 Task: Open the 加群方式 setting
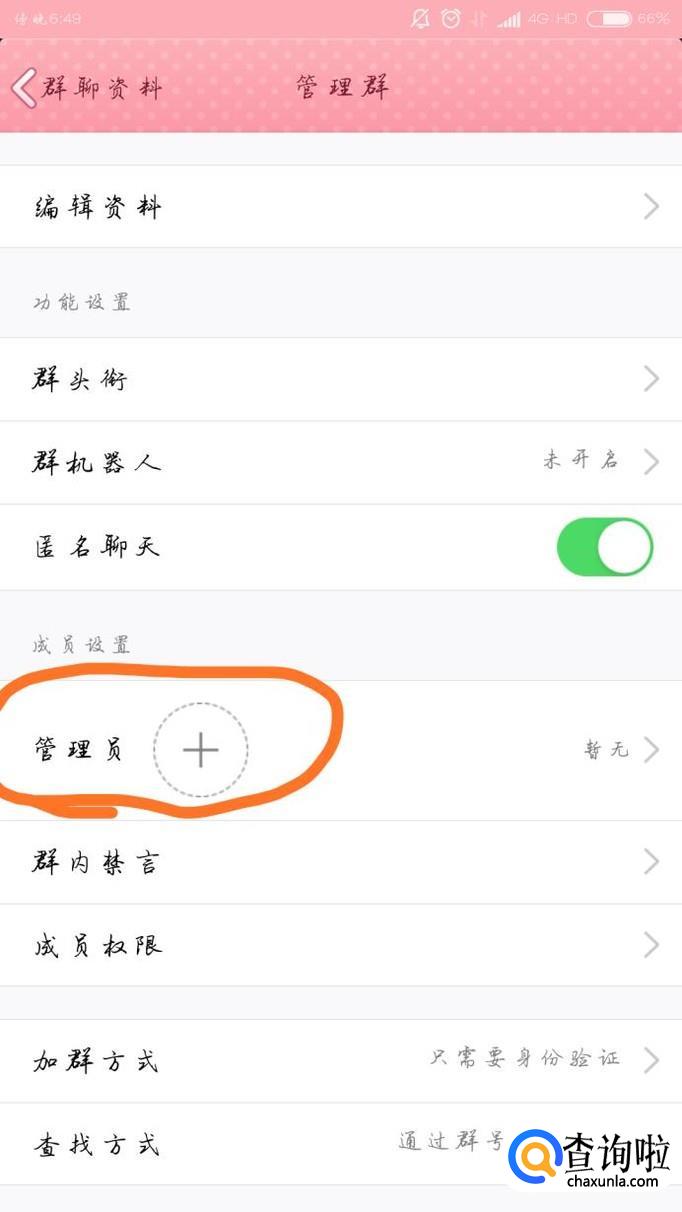(x=340, y=1060)
